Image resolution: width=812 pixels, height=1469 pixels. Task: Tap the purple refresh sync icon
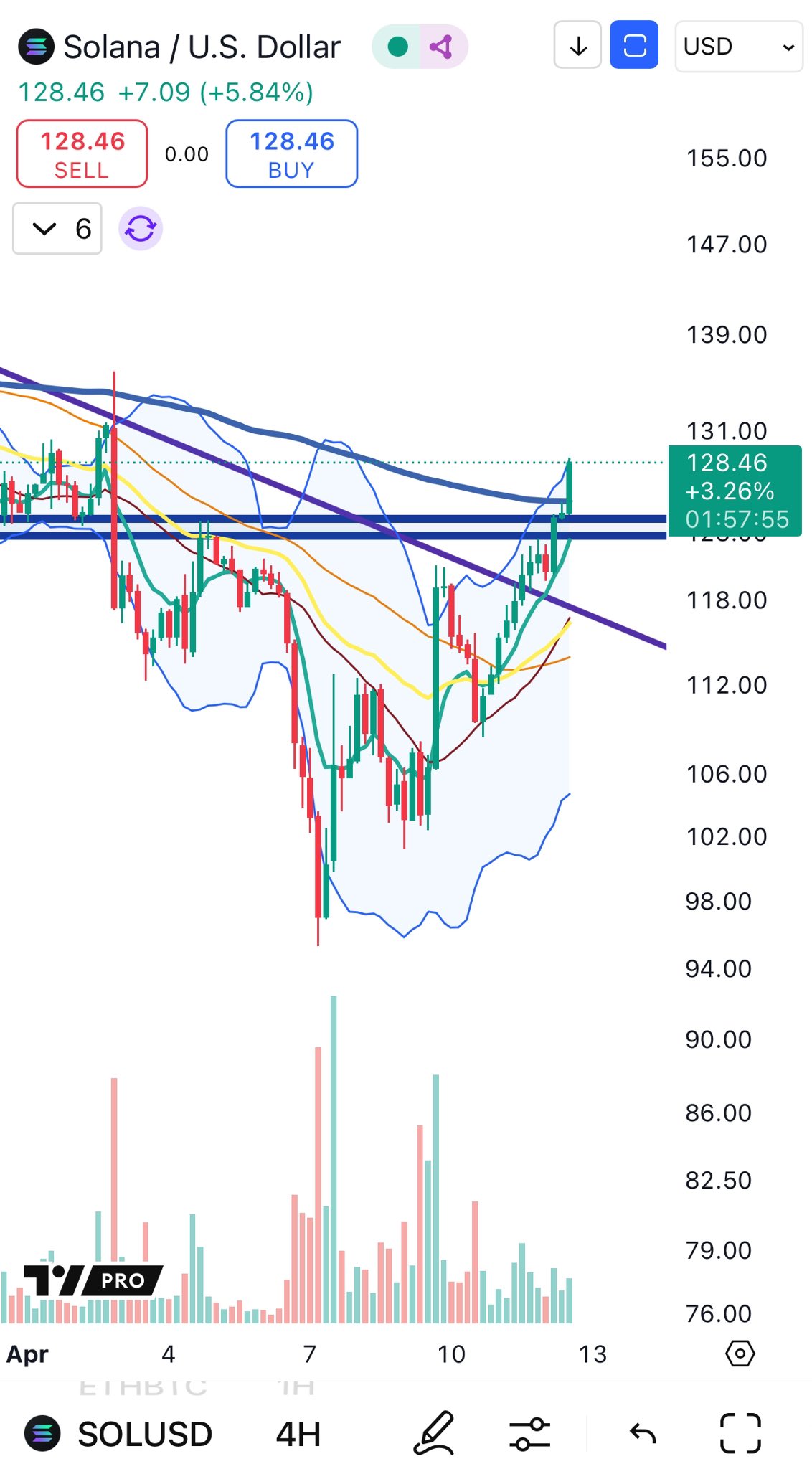(x=141, y=229)
